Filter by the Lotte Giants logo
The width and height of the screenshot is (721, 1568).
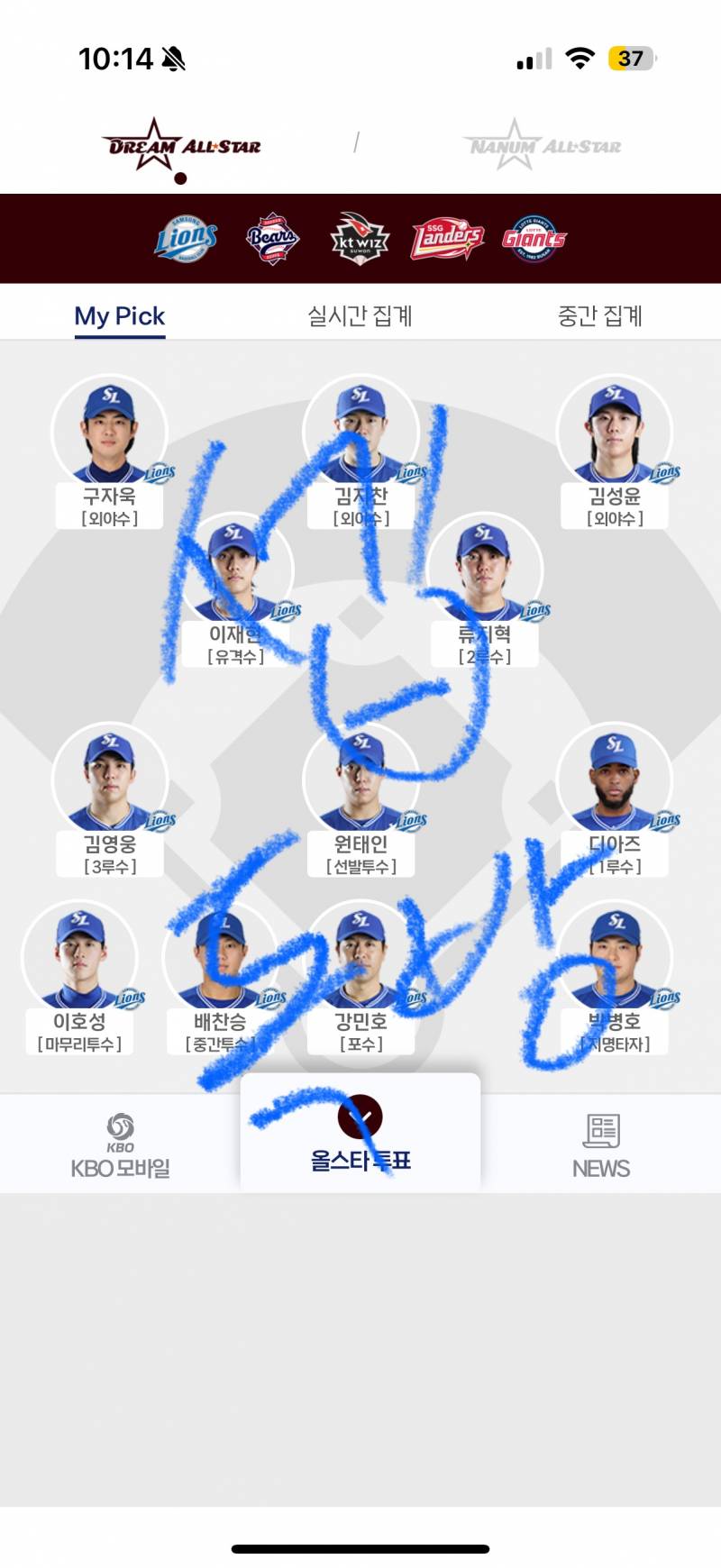click(x=534, y=239)
